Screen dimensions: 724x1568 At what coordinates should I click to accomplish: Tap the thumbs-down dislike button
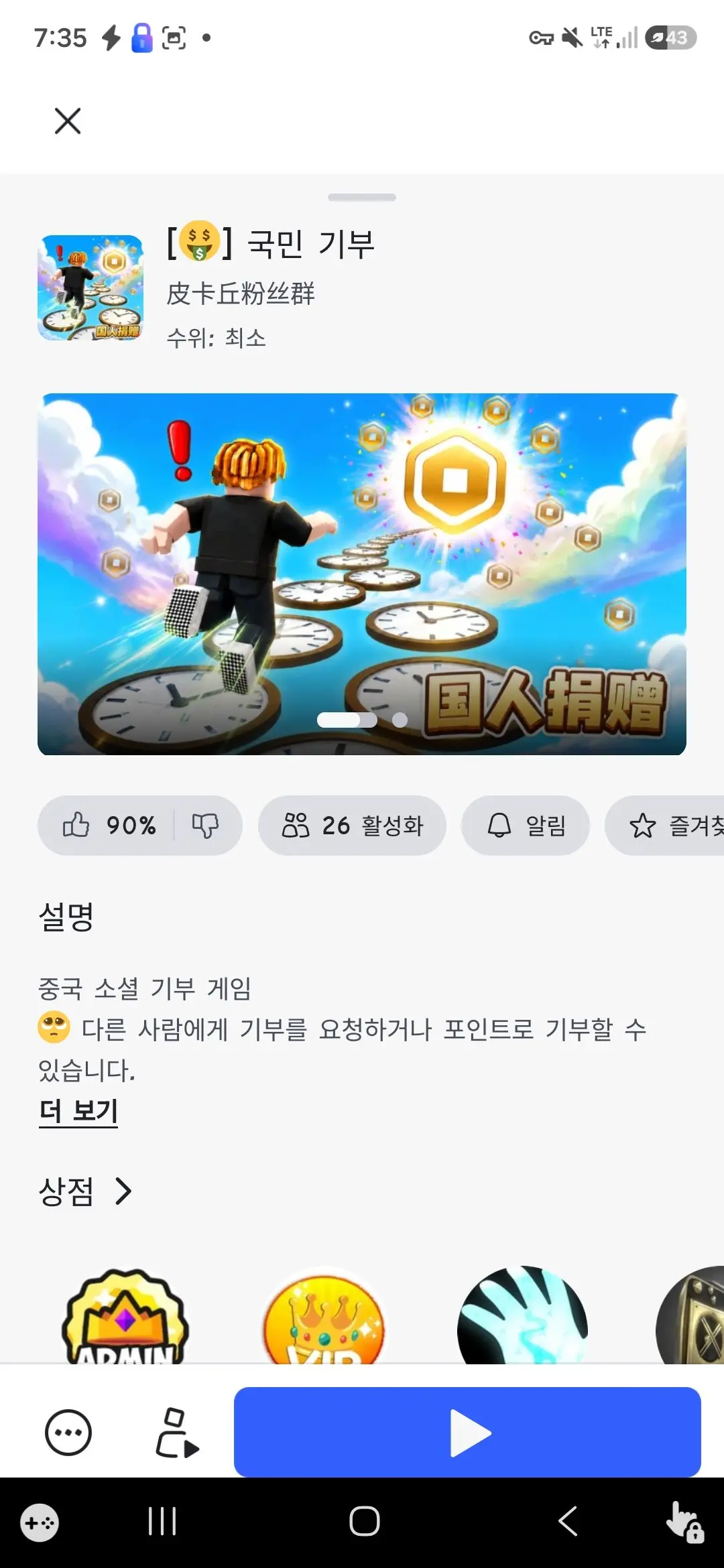click(206, 826)
